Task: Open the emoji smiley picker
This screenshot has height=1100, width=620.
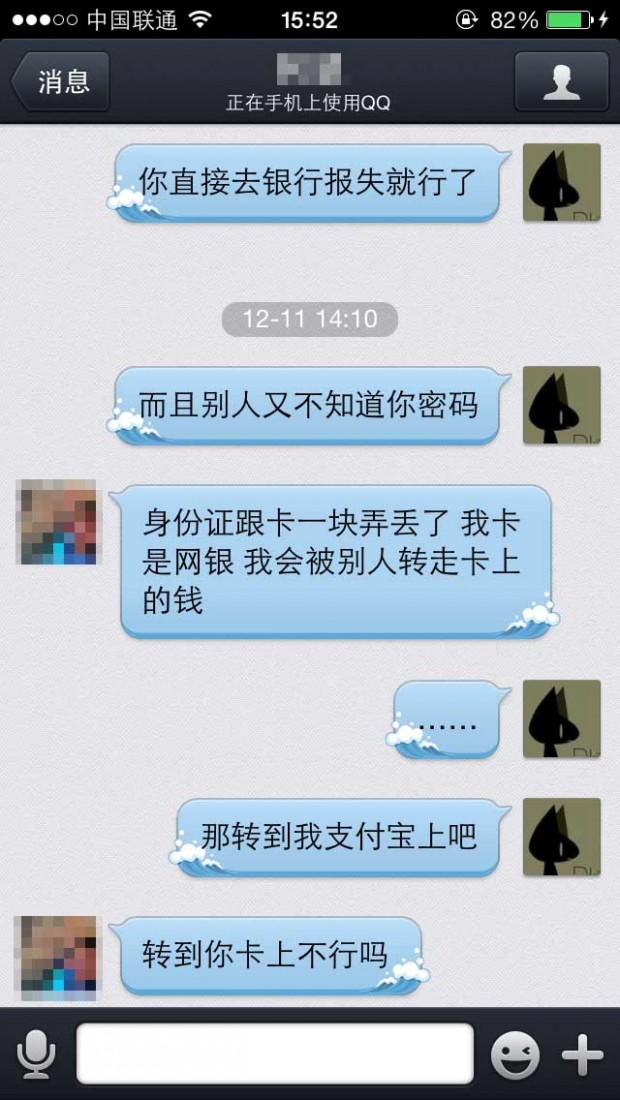Action: [515, 1055]
